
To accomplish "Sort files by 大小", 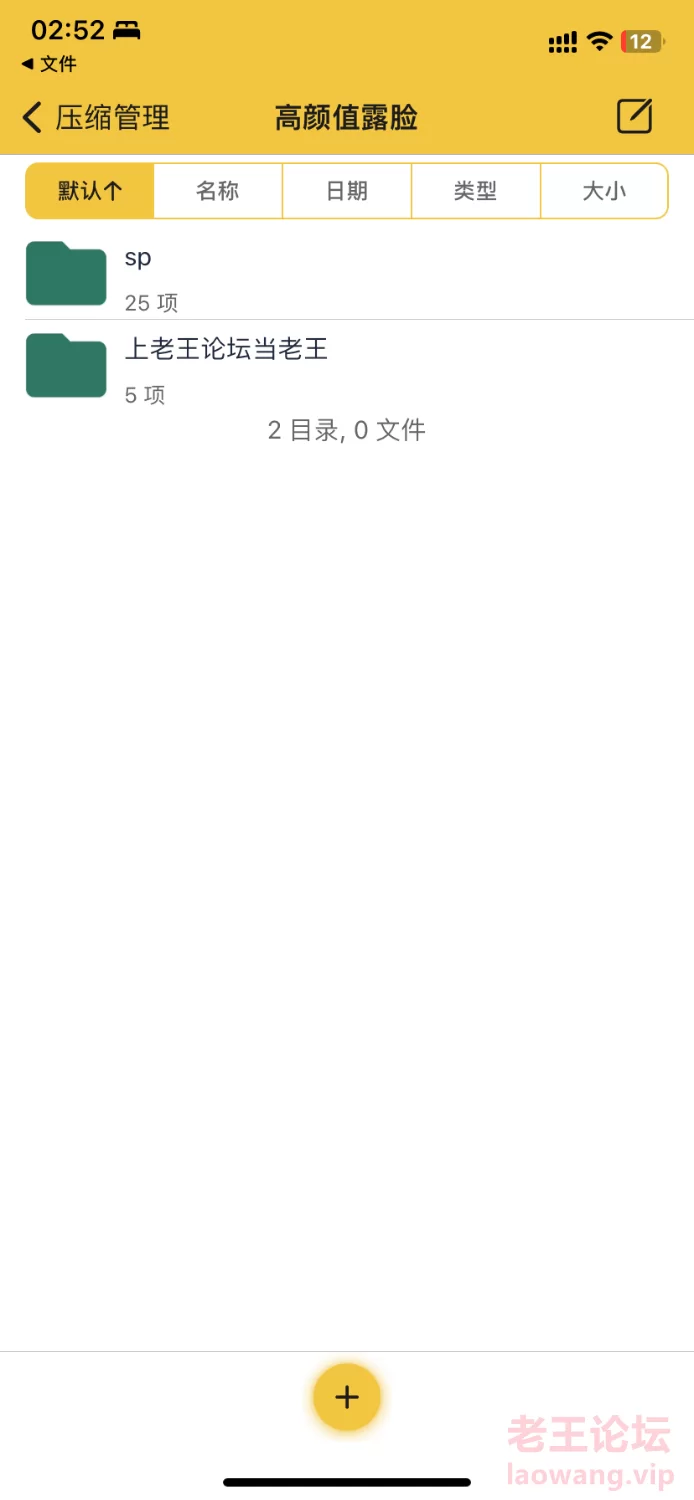I will (604, 190).
